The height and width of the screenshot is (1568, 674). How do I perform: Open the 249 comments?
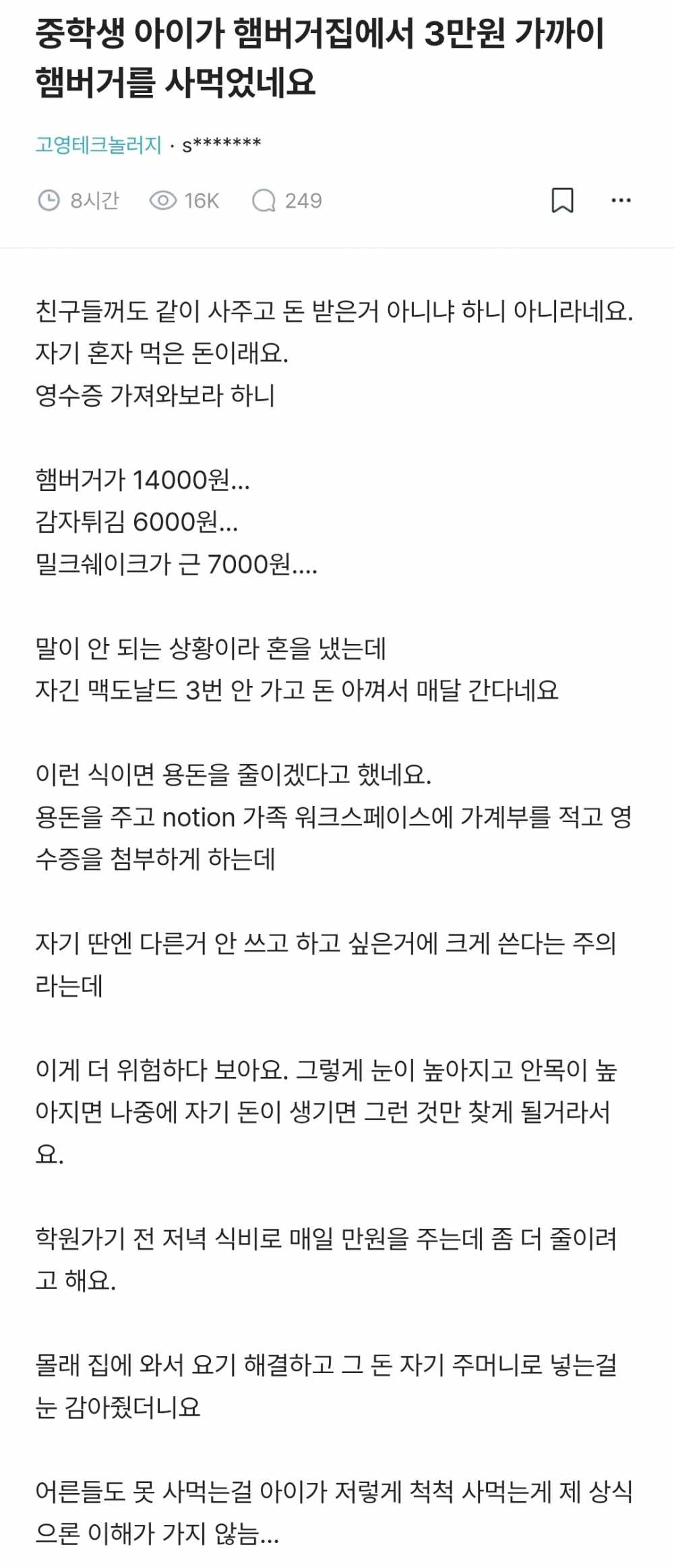point(287,200)
